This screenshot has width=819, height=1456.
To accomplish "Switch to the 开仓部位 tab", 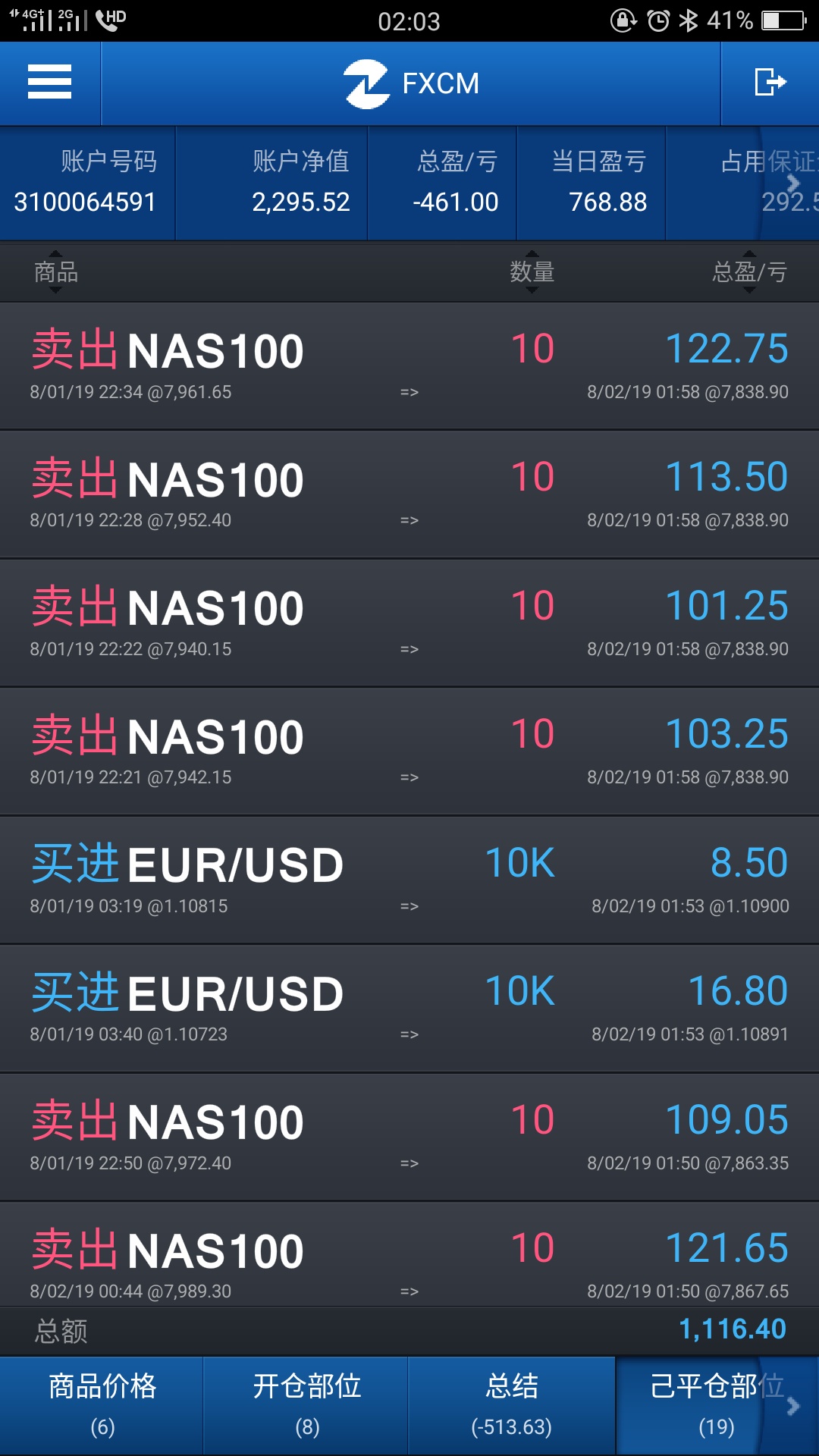I will tap(306, 1406).
